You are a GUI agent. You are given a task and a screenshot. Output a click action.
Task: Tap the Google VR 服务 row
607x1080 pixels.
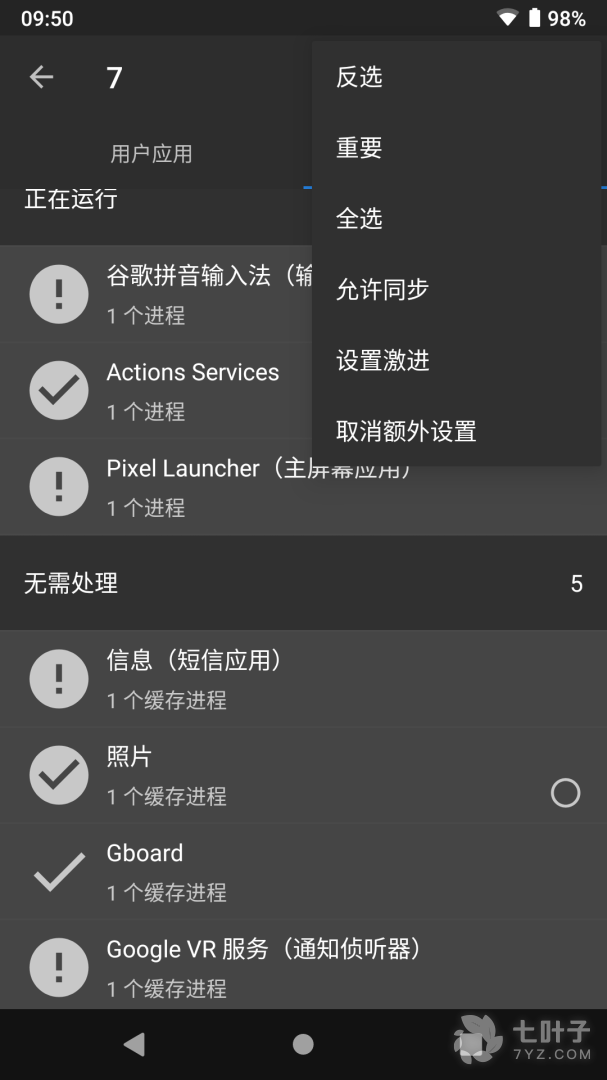(300, 967)
